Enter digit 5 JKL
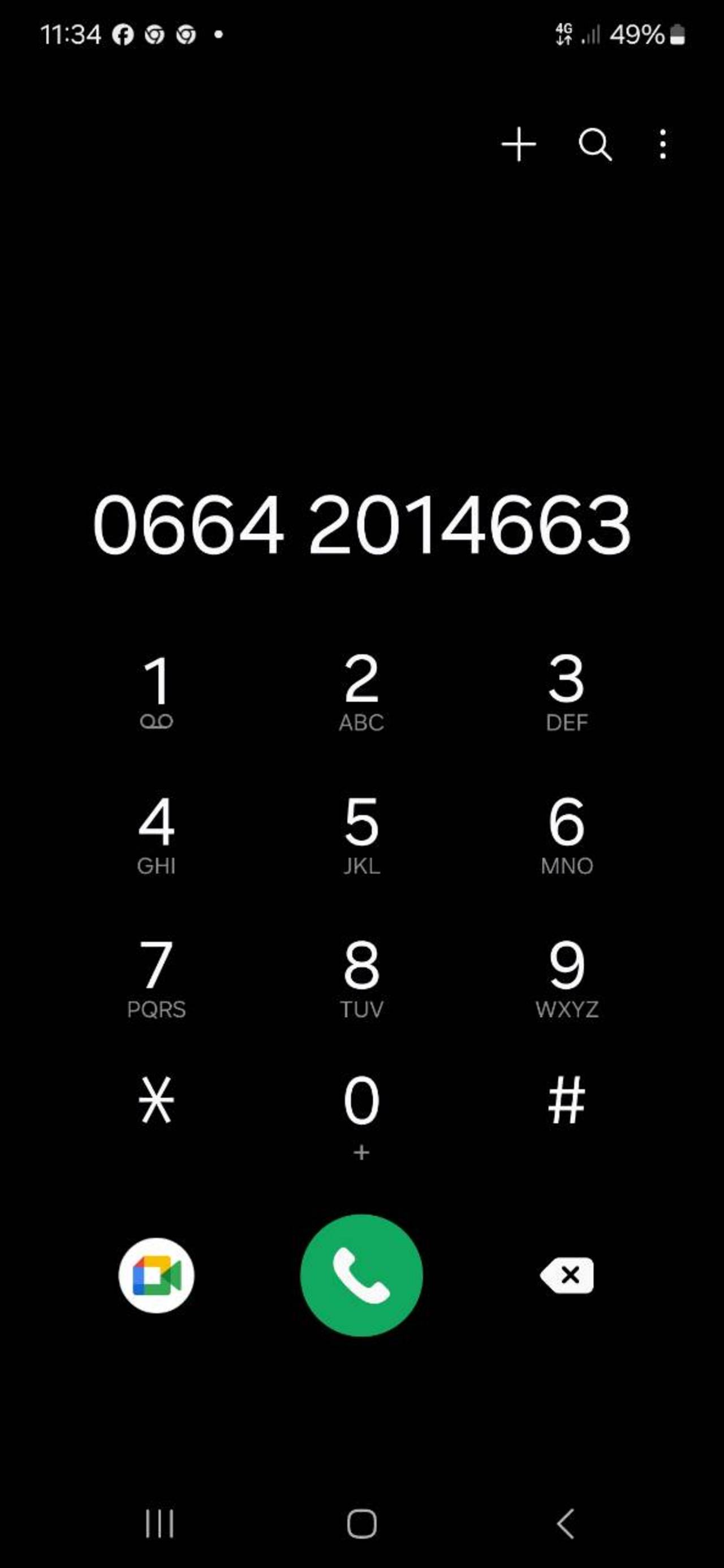 click(361, 835)
